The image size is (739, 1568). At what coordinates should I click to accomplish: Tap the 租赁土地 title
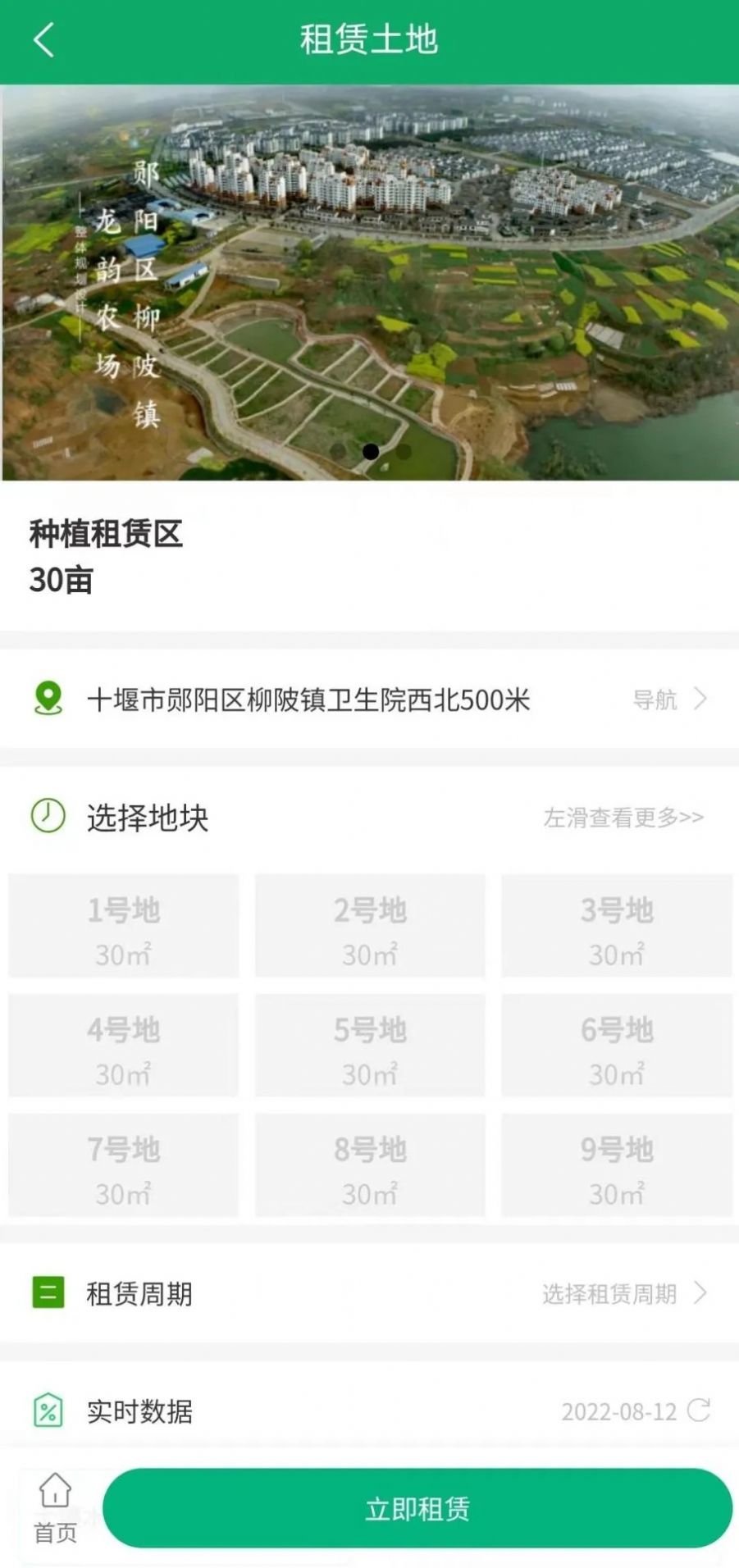coord(369,39)
